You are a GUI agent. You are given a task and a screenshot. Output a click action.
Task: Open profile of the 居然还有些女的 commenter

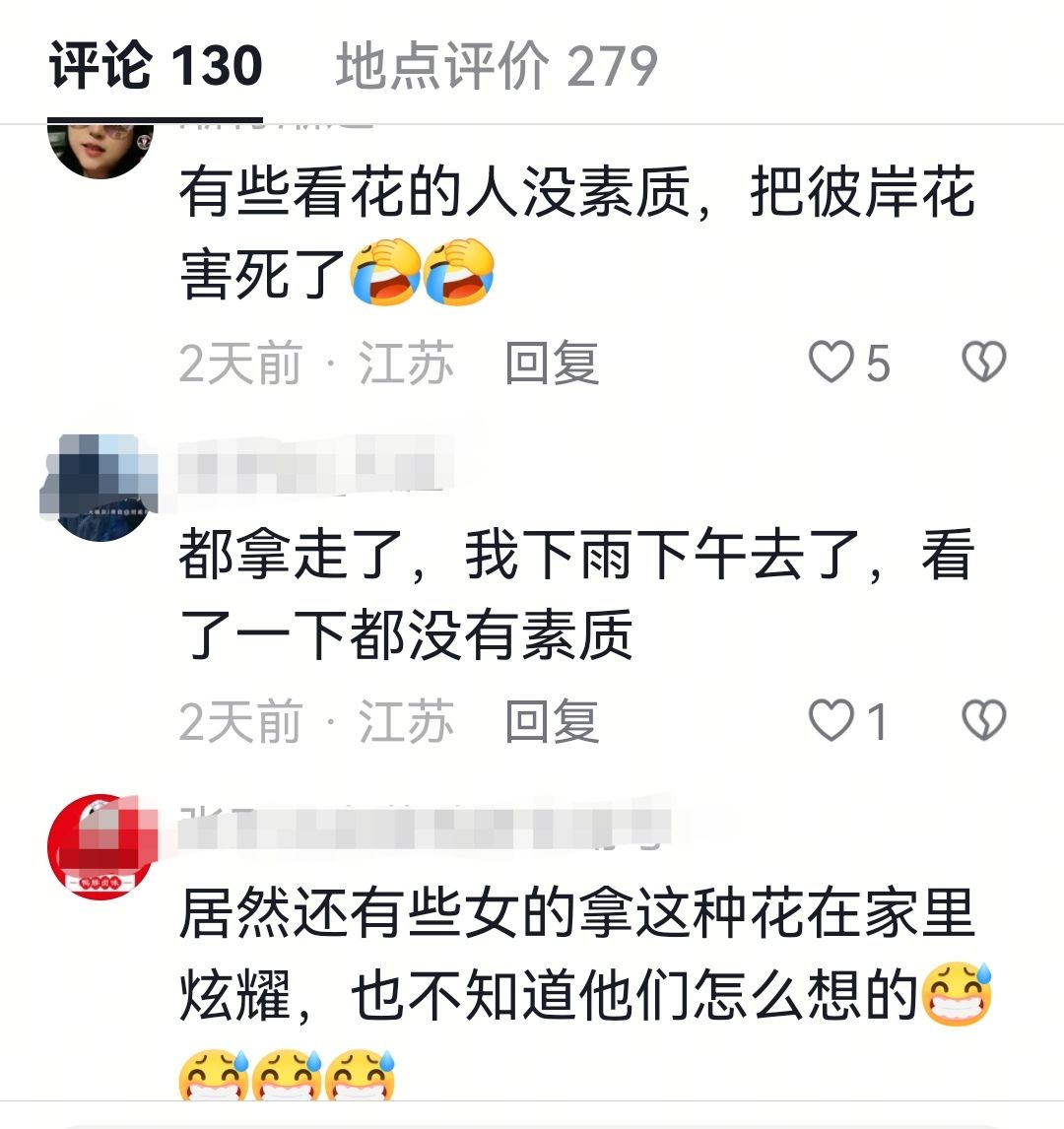tap(100, 847)
